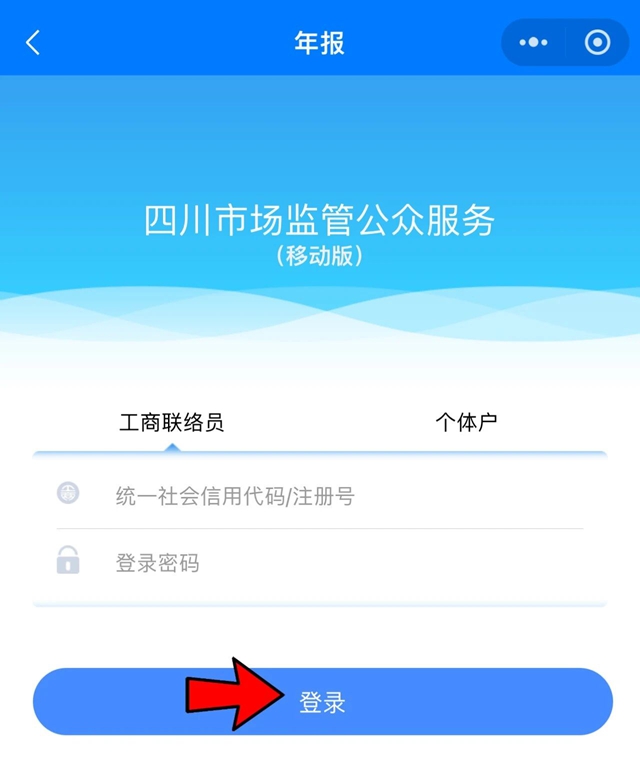640x776 pixels.
Task: Open the mini program more-options menu
Action: coord(534,43)
